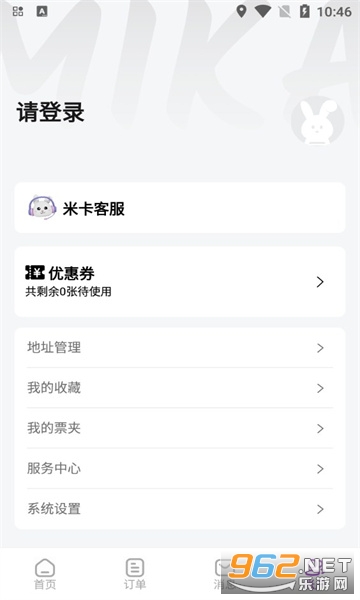Switch to the 订单 orders tab
Viewport: 360px width, 600px height.
[x=135, y=574]
